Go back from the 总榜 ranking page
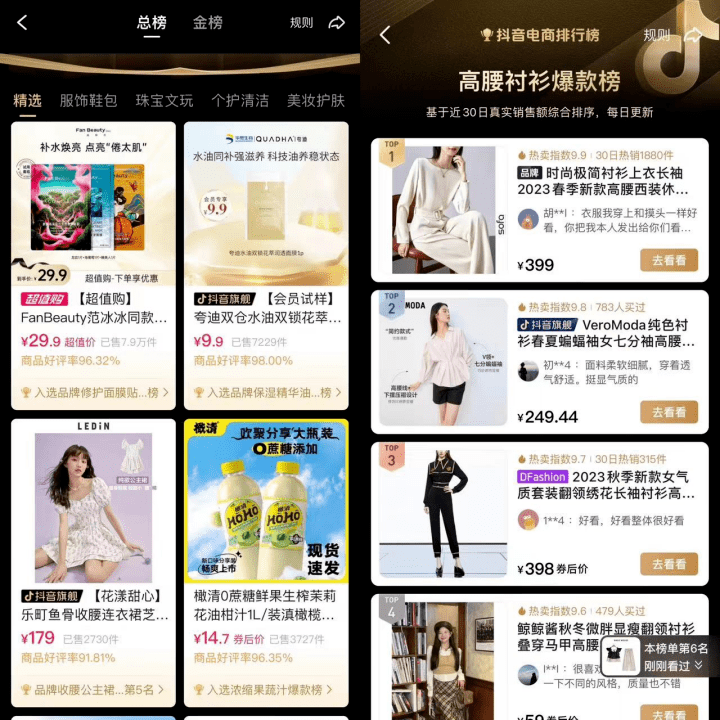Viewport: 720px width, 720px height. pos(22,22)
